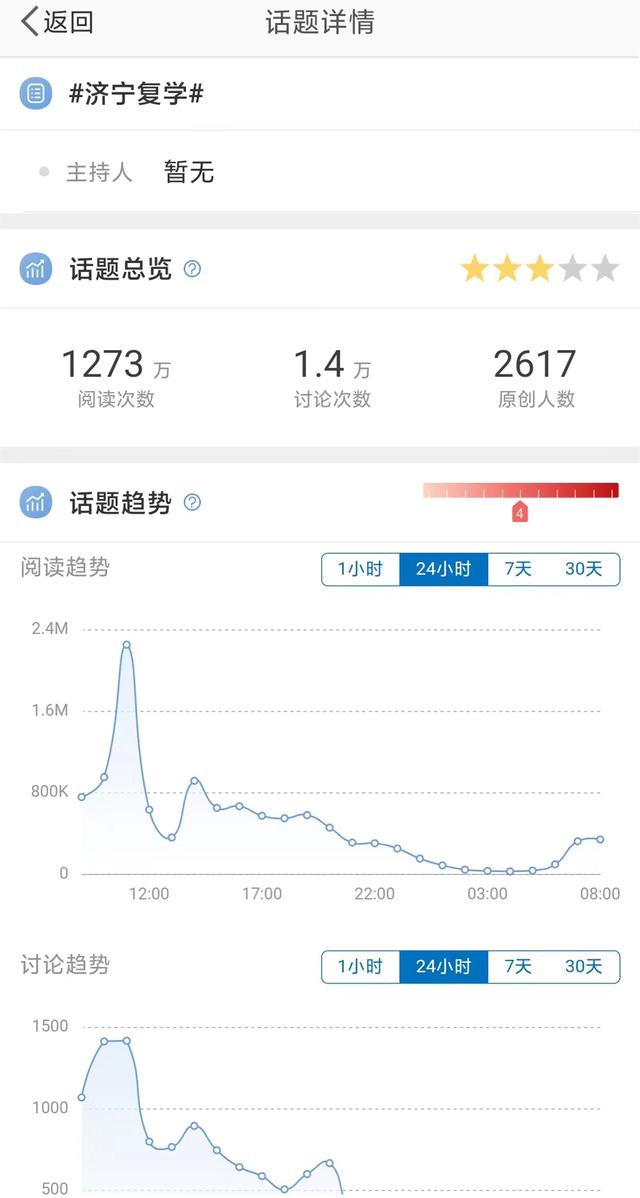This screenshot has width=640, height=1198.
Task: Switch 讨论趋势 chart to 1小时
Action: pyautogui.click(x=360, y=967)
